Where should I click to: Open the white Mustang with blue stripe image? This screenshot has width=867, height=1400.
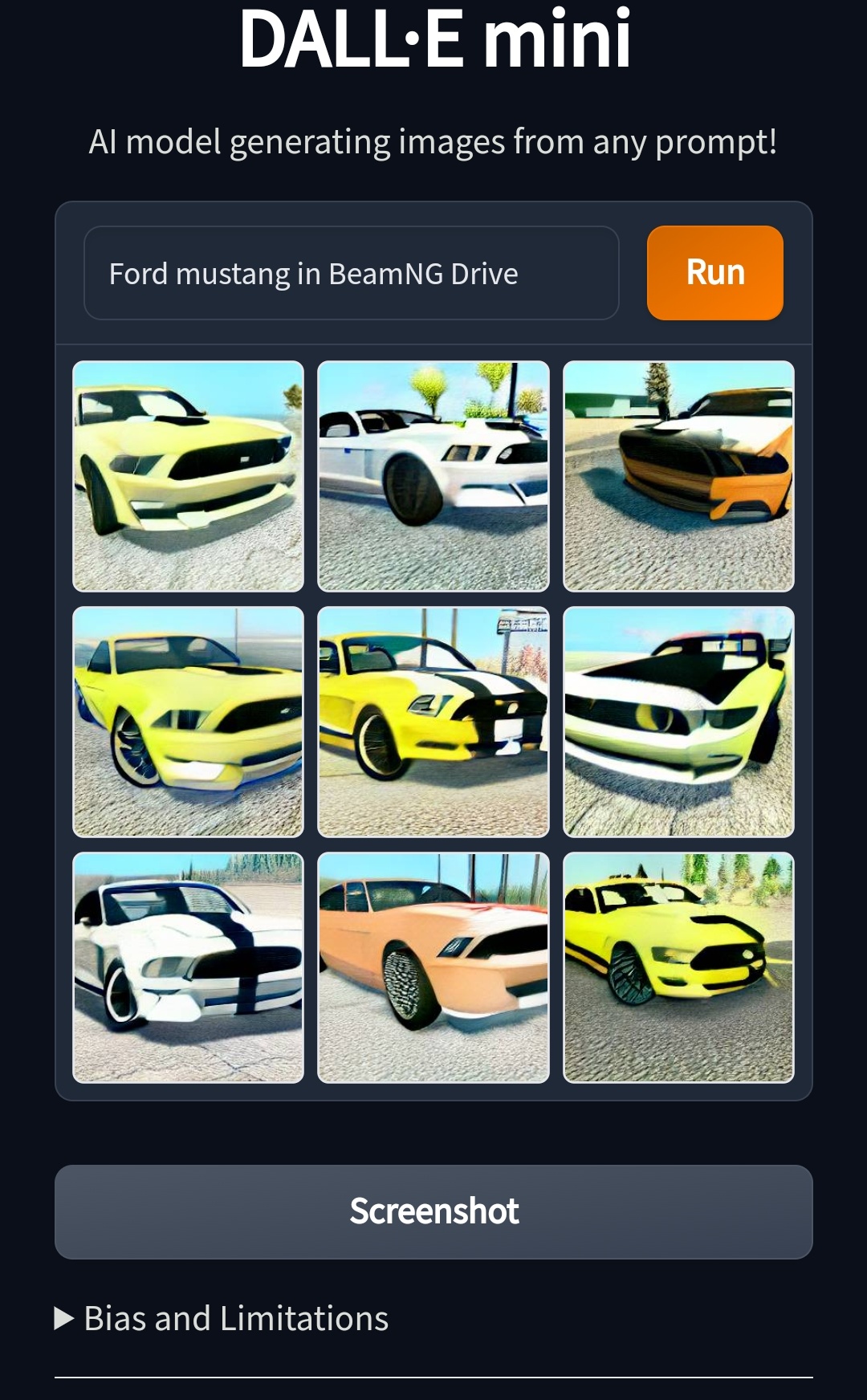pyautogui.click(x=189, y=967)
